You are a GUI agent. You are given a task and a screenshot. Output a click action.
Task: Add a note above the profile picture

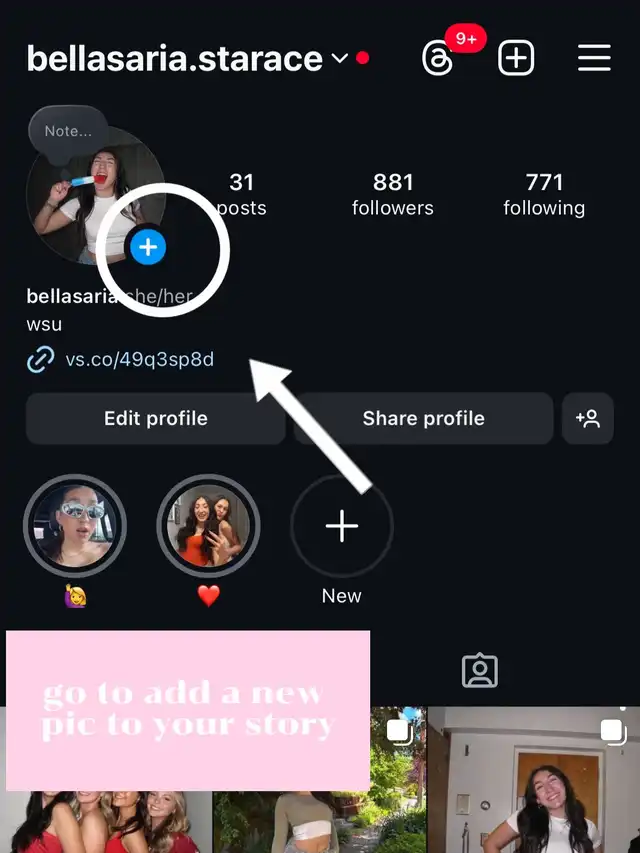68,131
